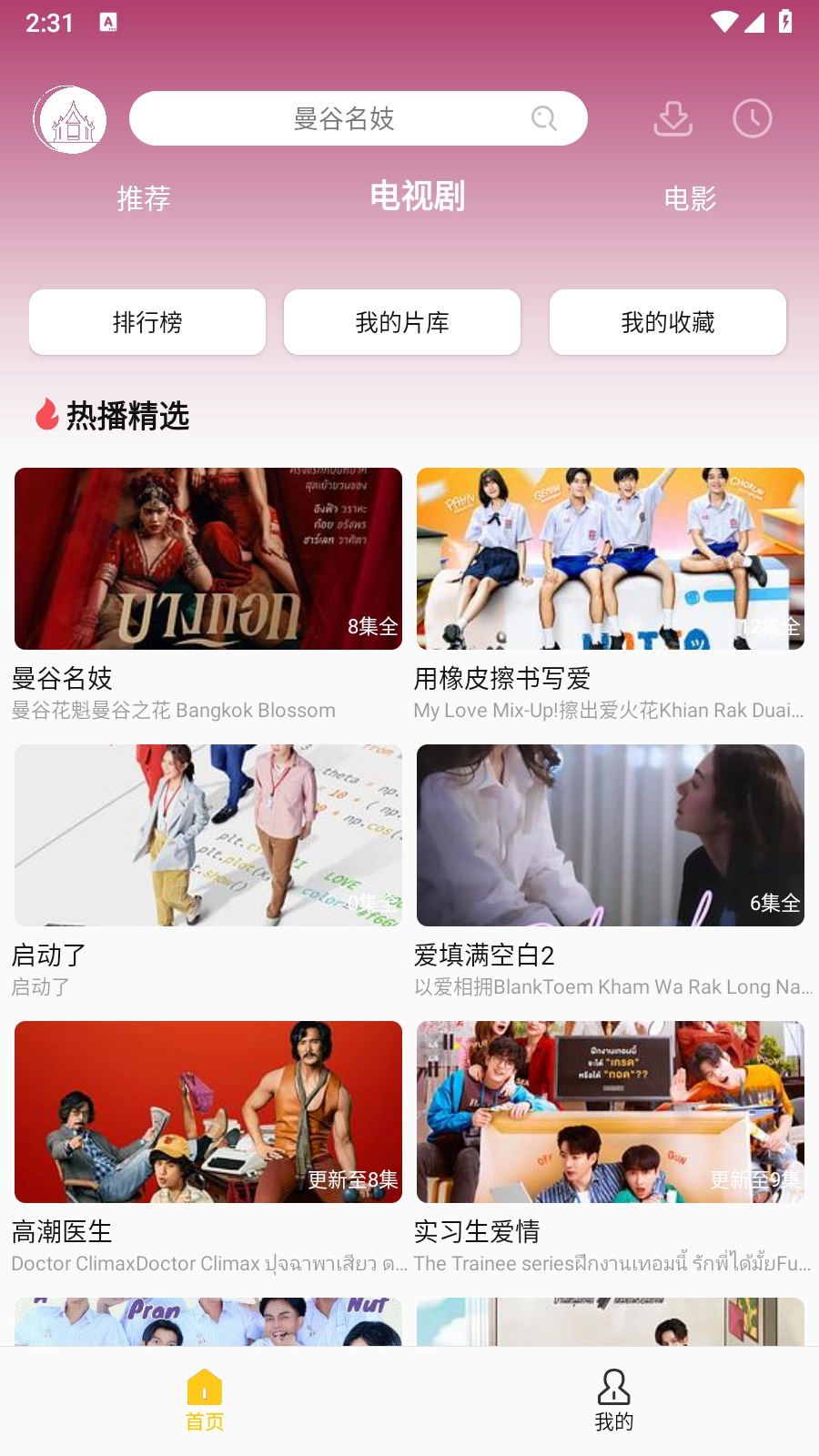Screen dimensions: 819x1456
Task: Open the 用橡皮擦书写爱 series card
Action: [611, 559]
